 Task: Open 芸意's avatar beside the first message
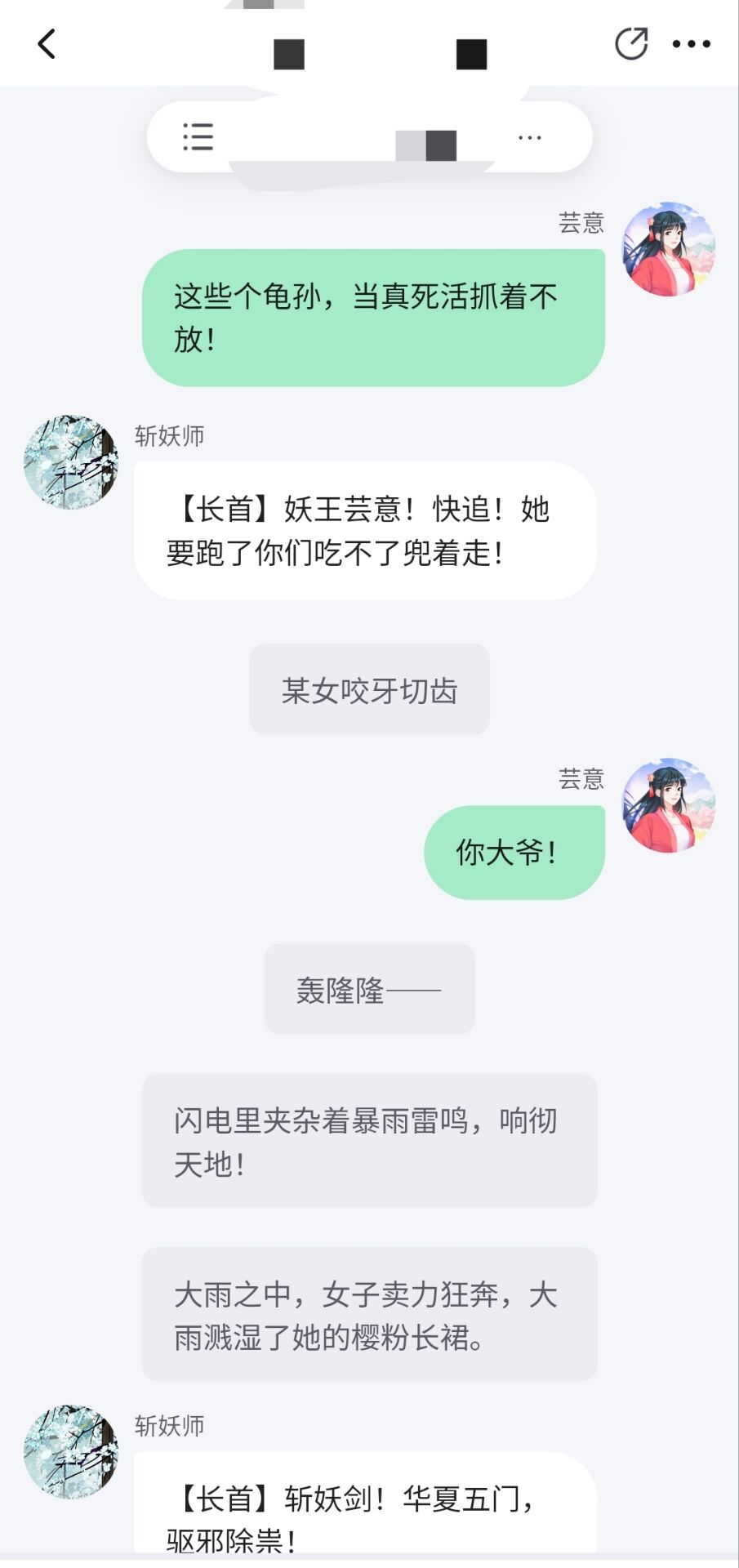(669, 249)
